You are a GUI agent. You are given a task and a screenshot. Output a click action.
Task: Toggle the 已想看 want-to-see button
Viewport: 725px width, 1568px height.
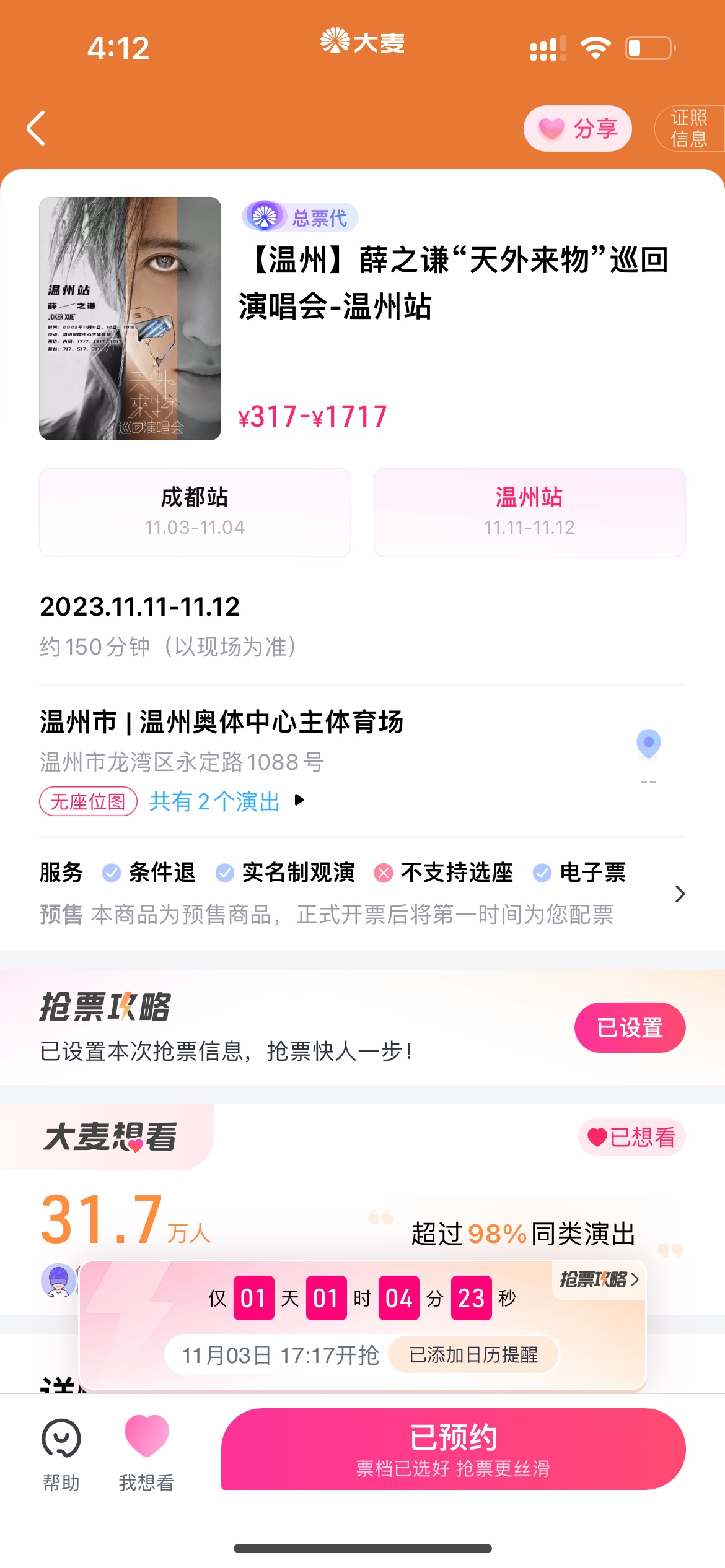coord(632,1137)
